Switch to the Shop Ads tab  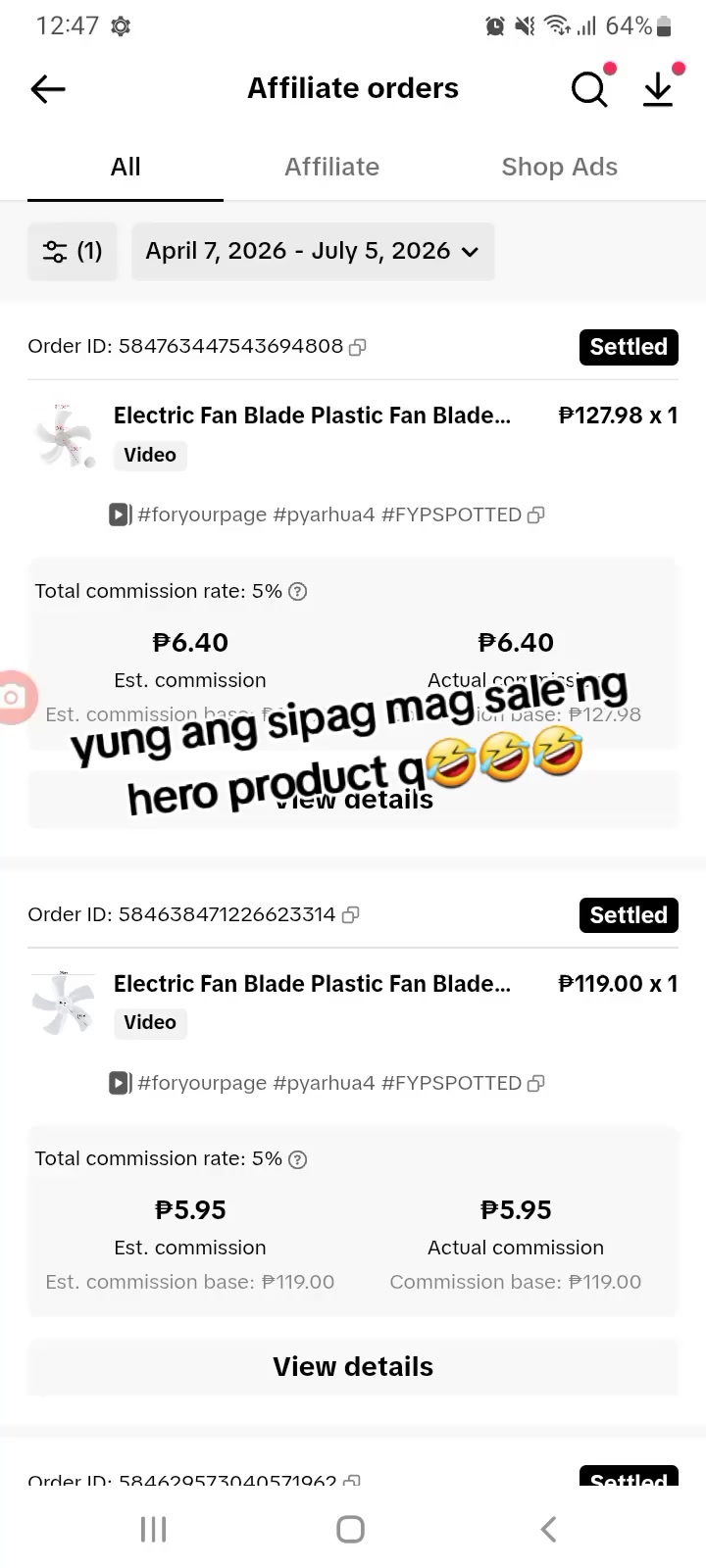point(559,167)
